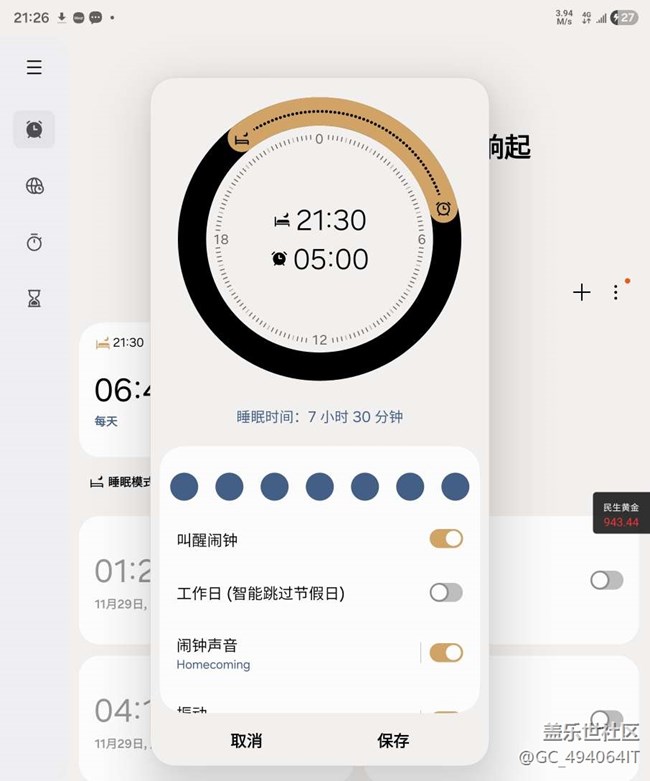Viewport: 650px width, 781px height.
Task: Switch to the hourglass timer tab
Action: [34, 298]
